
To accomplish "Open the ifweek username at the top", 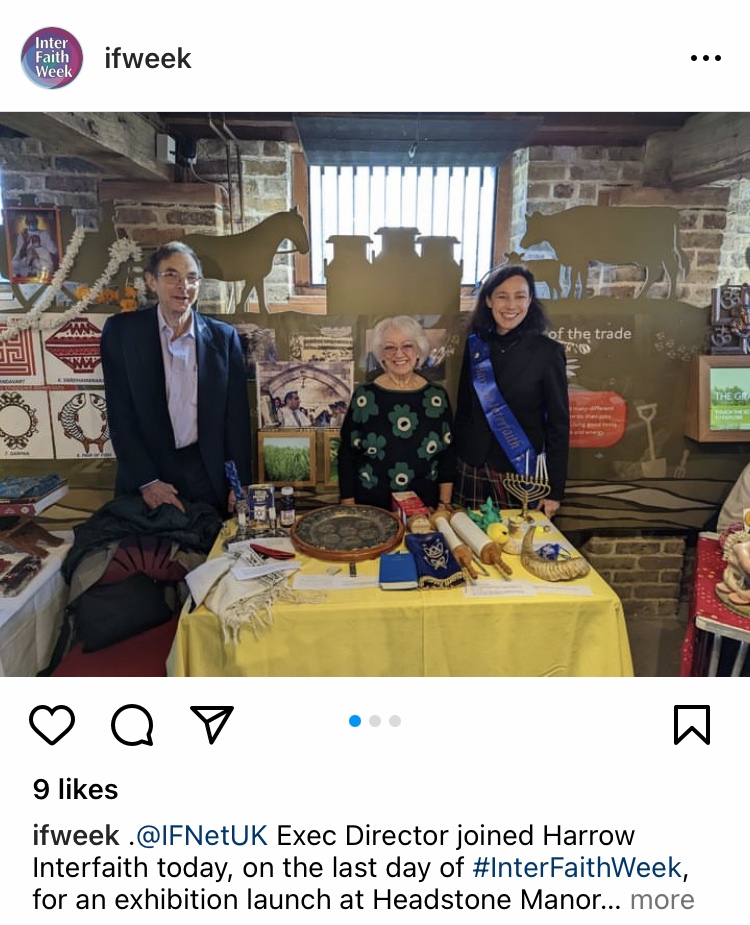I will pos(148,59).
